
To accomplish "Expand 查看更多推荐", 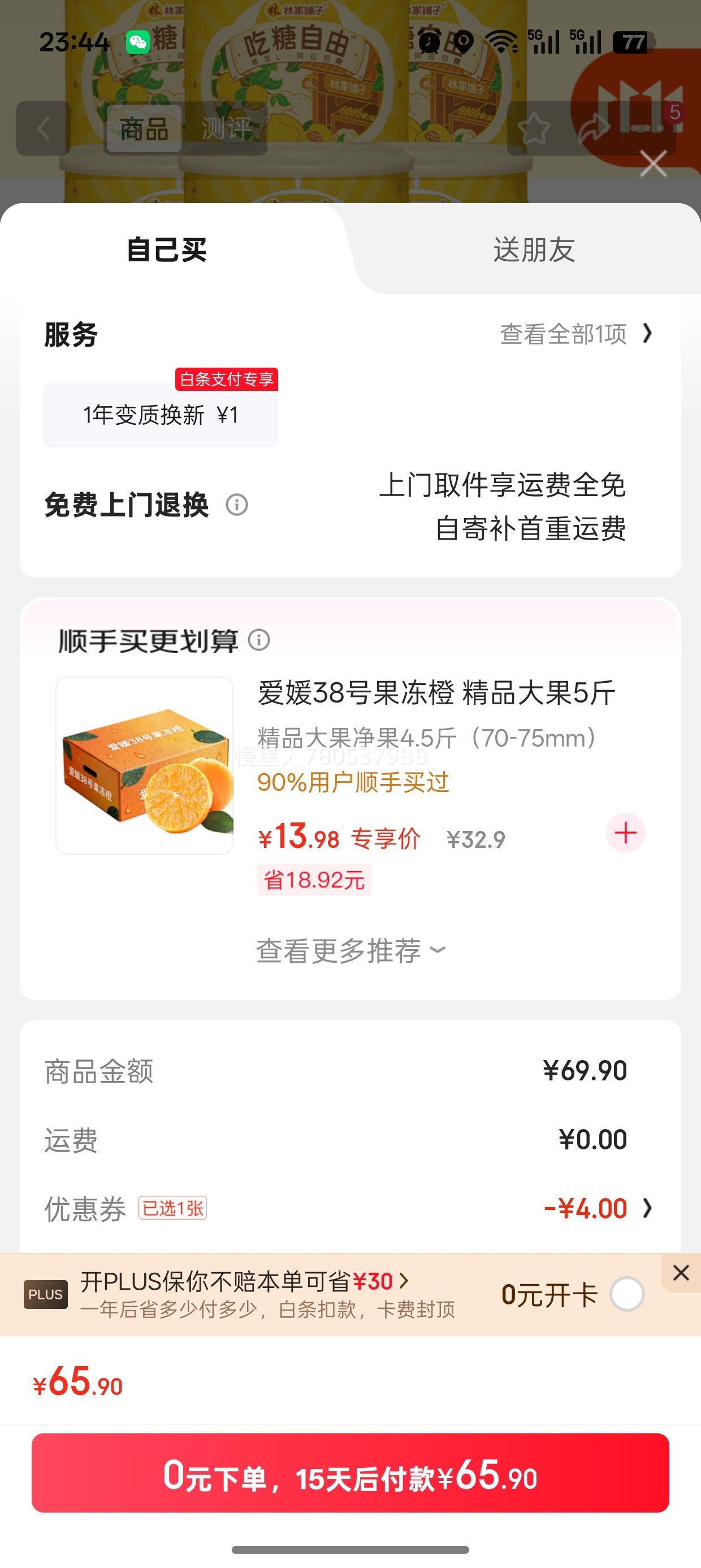I will (350, 950).
